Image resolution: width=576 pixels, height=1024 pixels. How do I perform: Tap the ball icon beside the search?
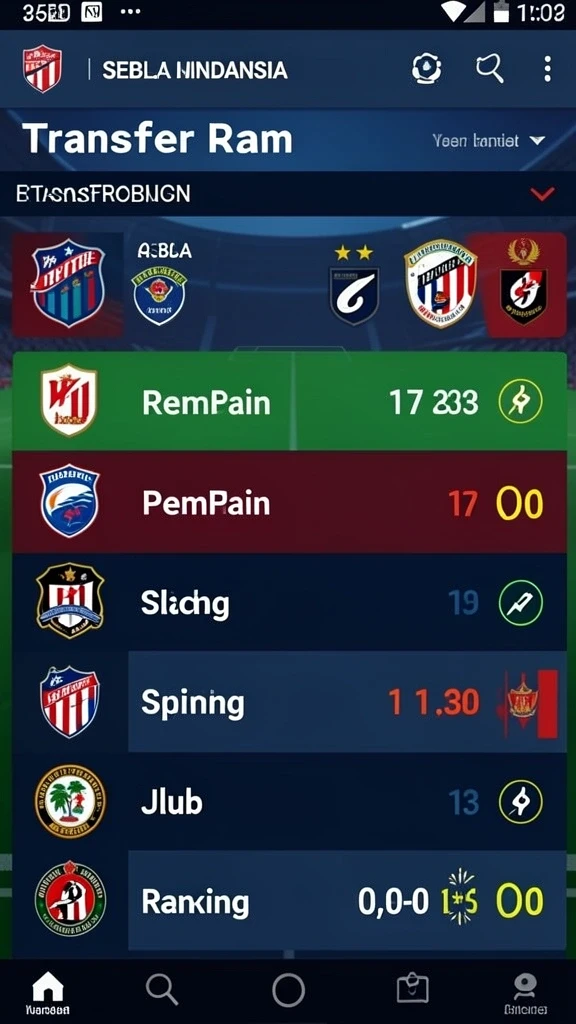pyautogui.click(x=426, y=68)
